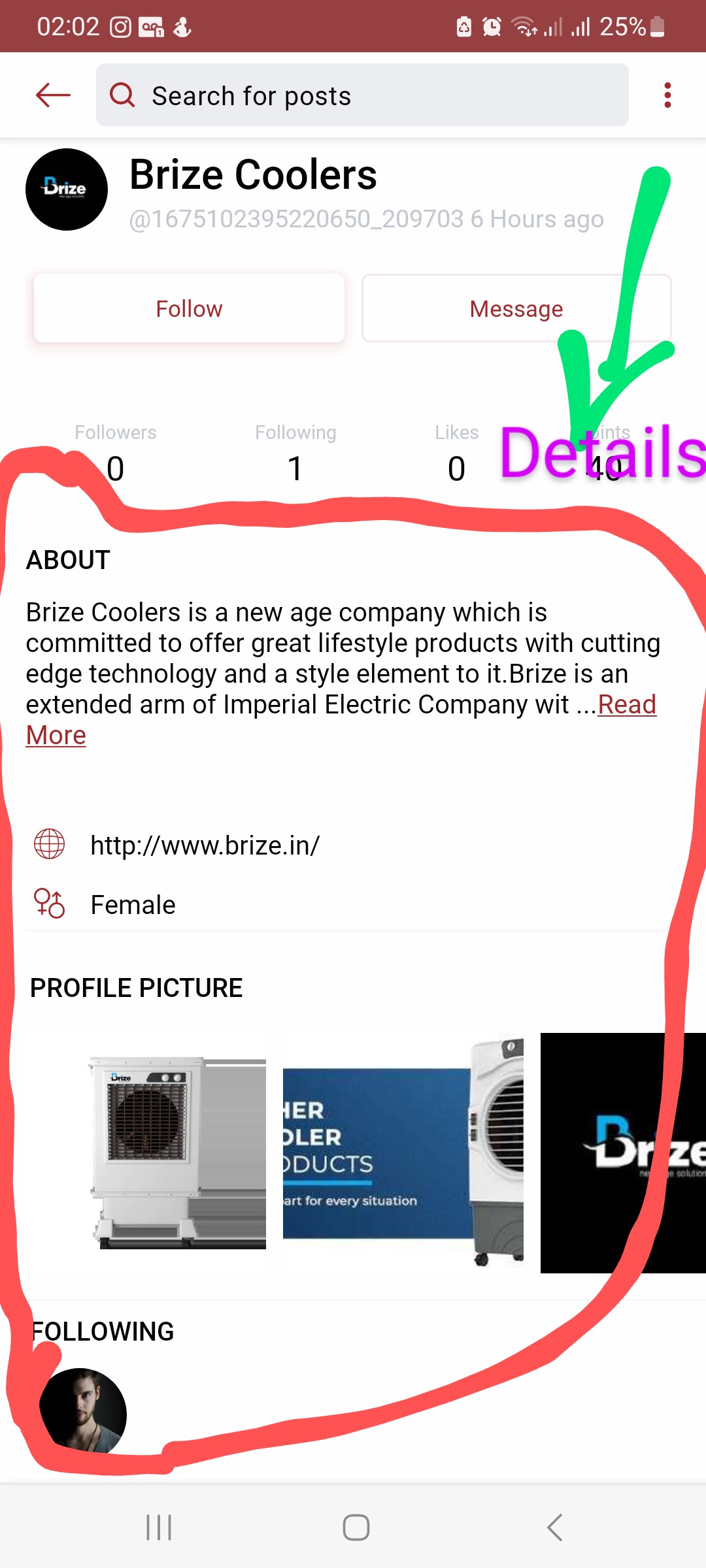The height and width of the screenshot is (1568, 706).
Task: Message Brize Coolers
Action: point(516,308)
